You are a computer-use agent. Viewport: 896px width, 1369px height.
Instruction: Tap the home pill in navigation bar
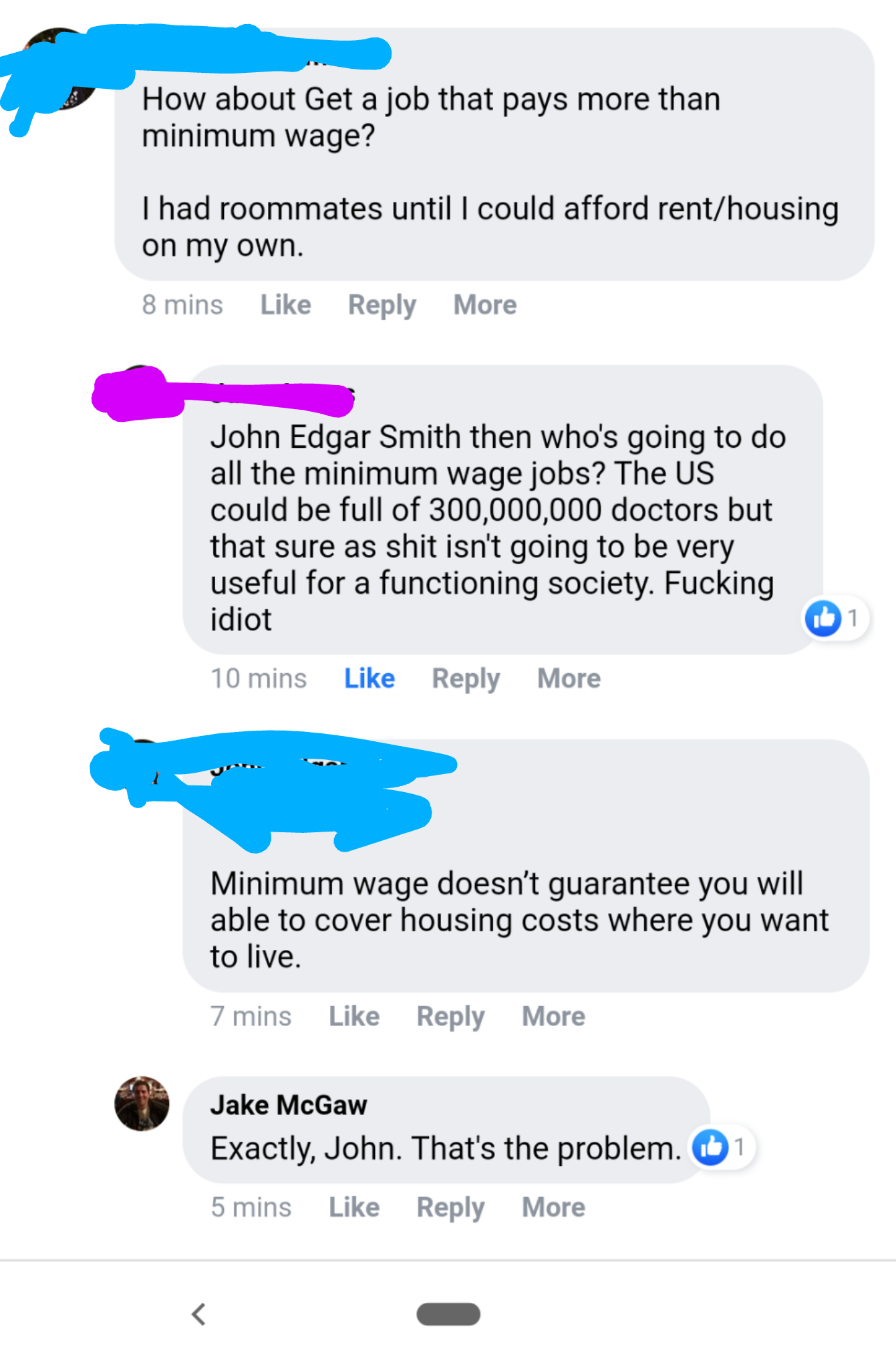(x=448, y=1314)
